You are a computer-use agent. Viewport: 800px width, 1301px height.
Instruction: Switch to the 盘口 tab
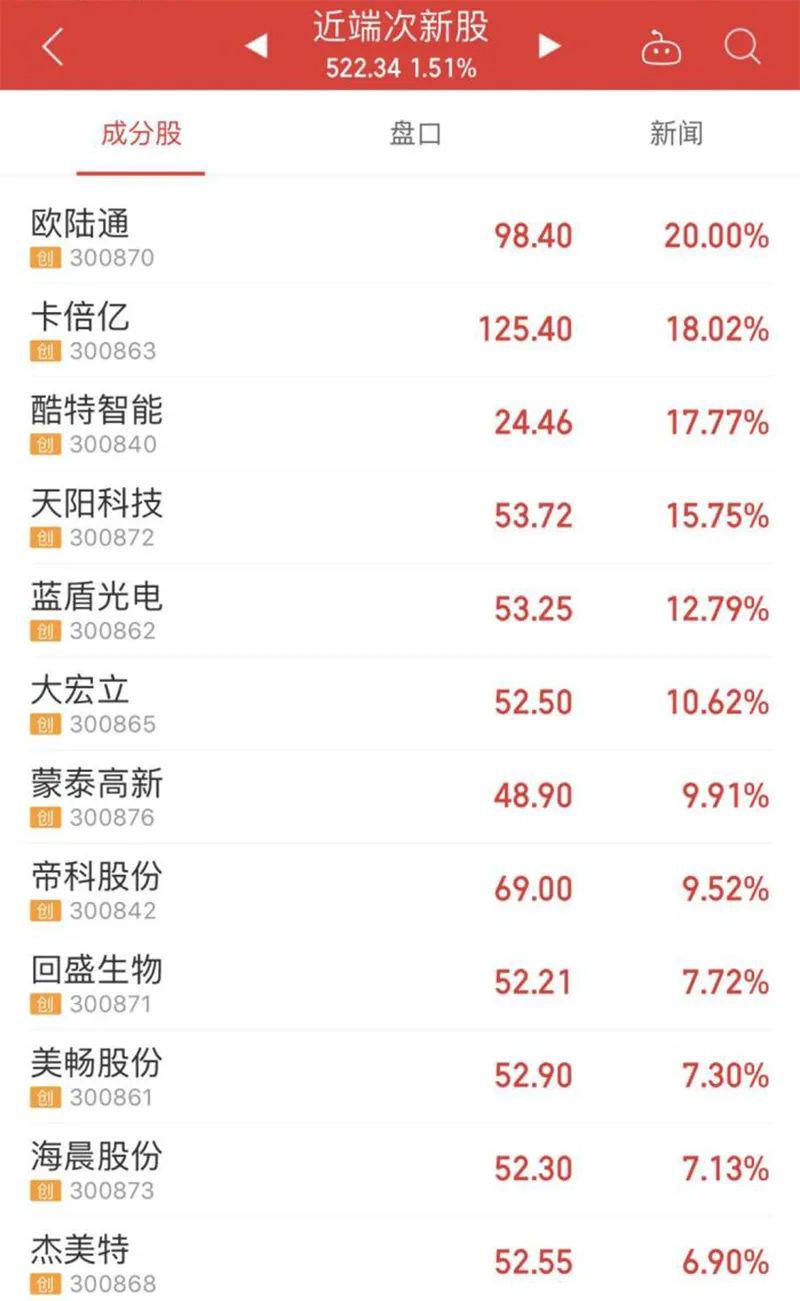point(415,133)
